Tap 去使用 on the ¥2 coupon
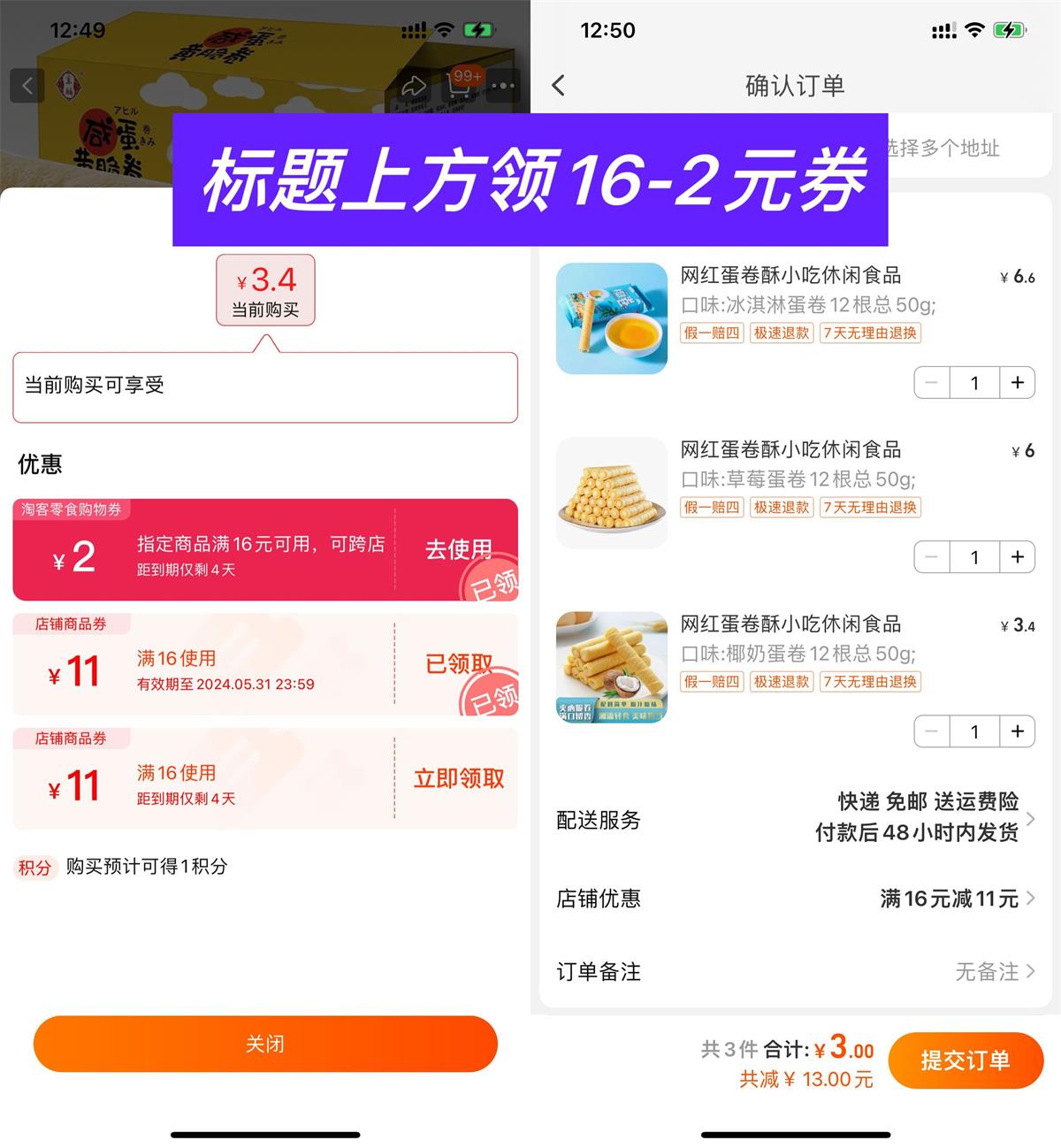The image size is (1061, 1148). [x=456, y=548]
